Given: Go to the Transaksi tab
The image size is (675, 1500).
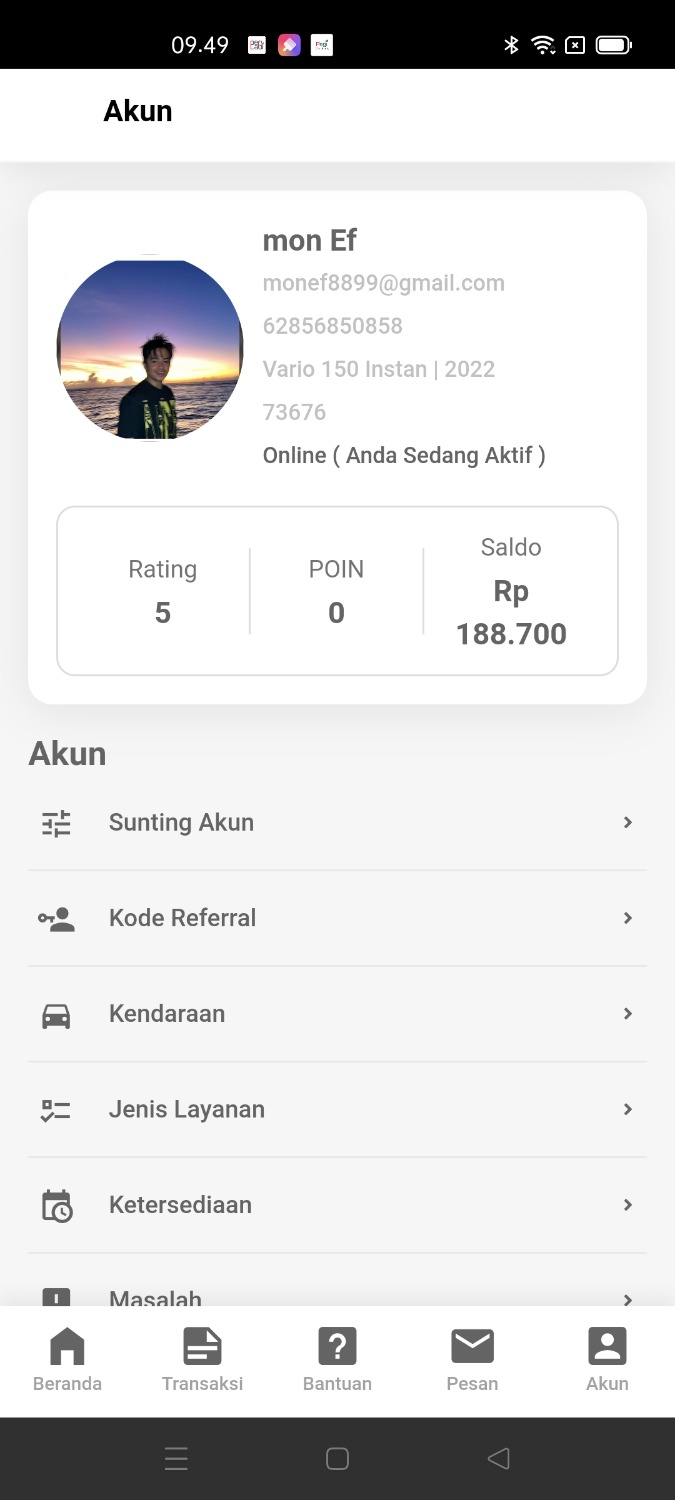Looking at the screenshot, I should click(x=202, y=1360).
